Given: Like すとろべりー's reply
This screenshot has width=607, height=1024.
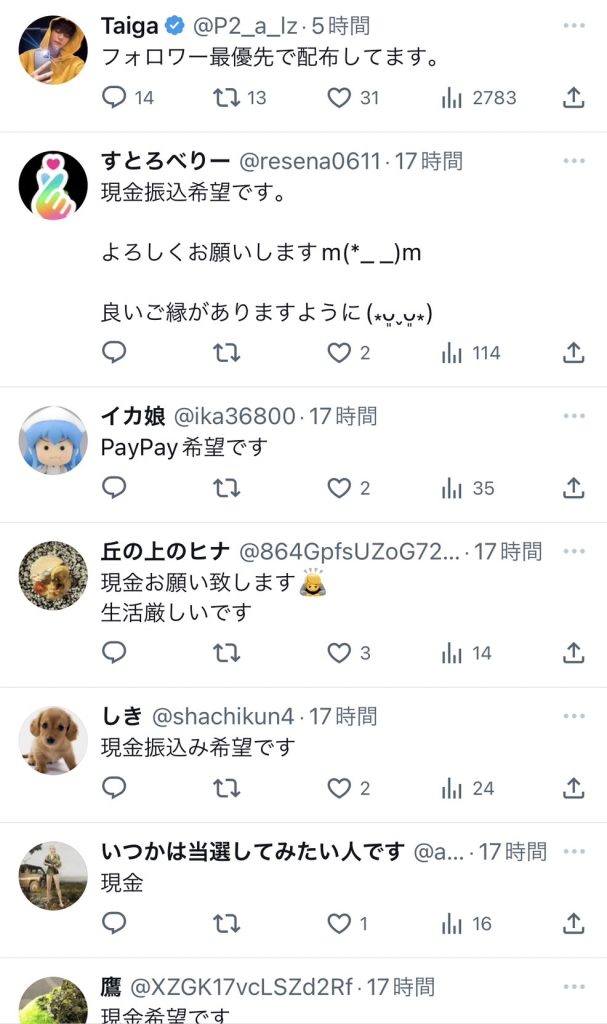Looking at the screenshot, I should tap(340, 352).
